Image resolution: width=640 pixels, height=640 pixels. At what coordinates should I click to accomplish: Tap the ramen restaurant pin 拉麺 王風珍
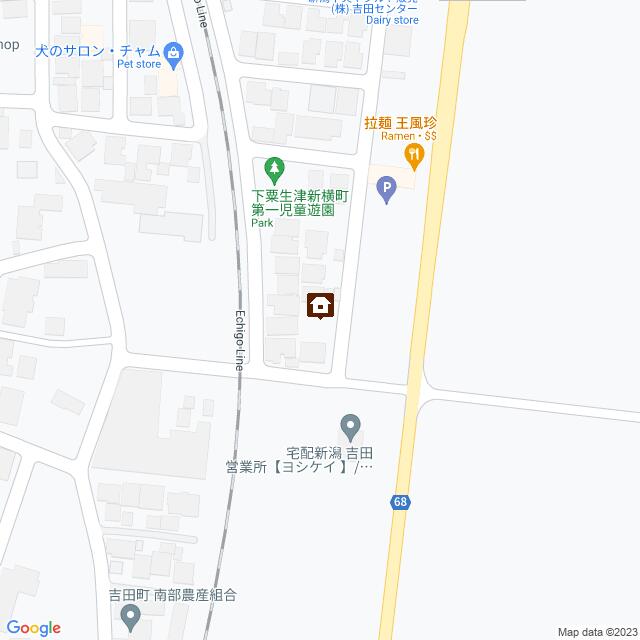pyautogui.click(x=414, y=155)
